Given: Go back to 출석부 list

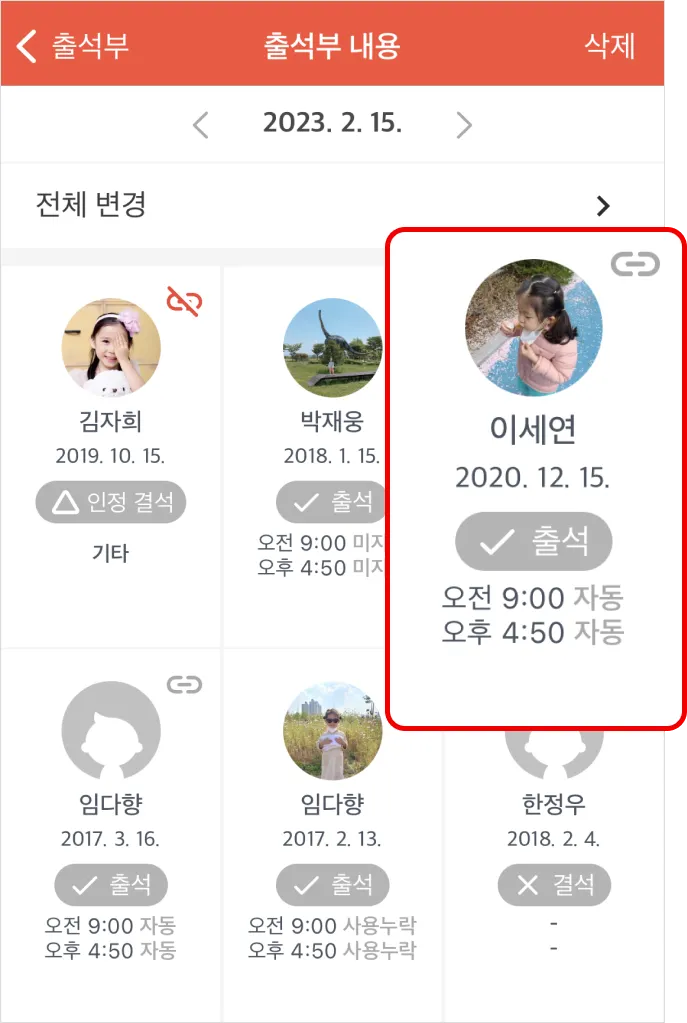Looking at the screenshot, I should (72, 46).
